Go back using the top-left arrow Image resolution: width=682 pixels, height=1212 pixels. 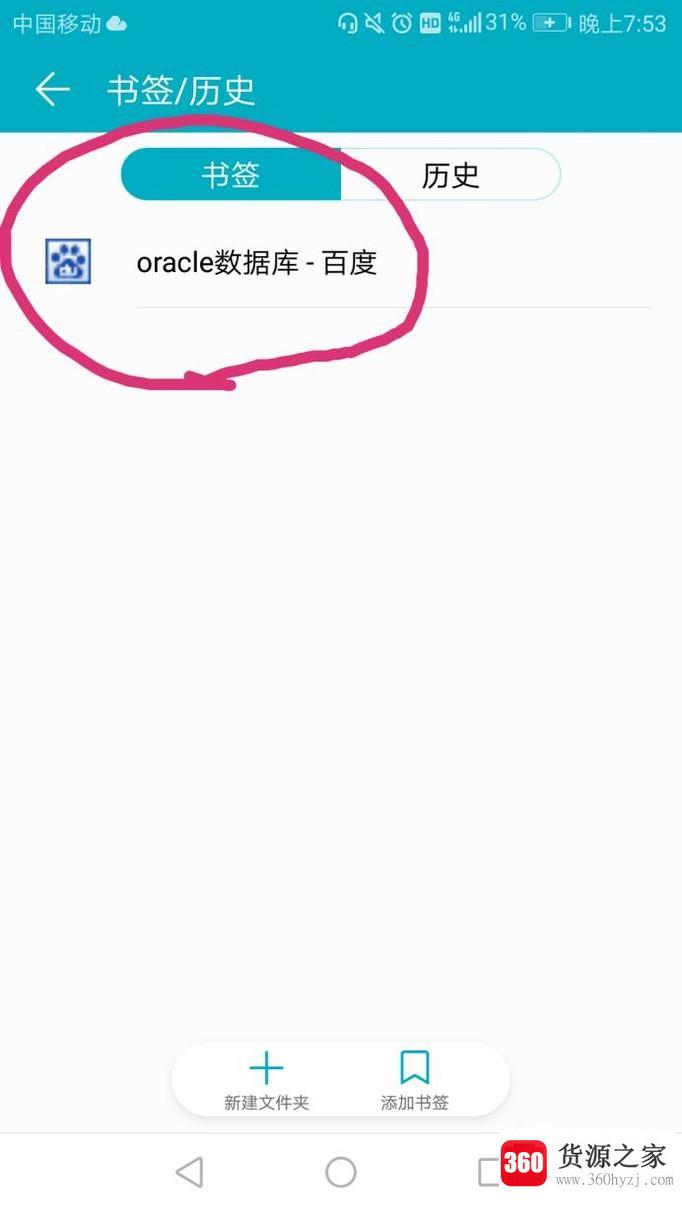coord(52,90)
